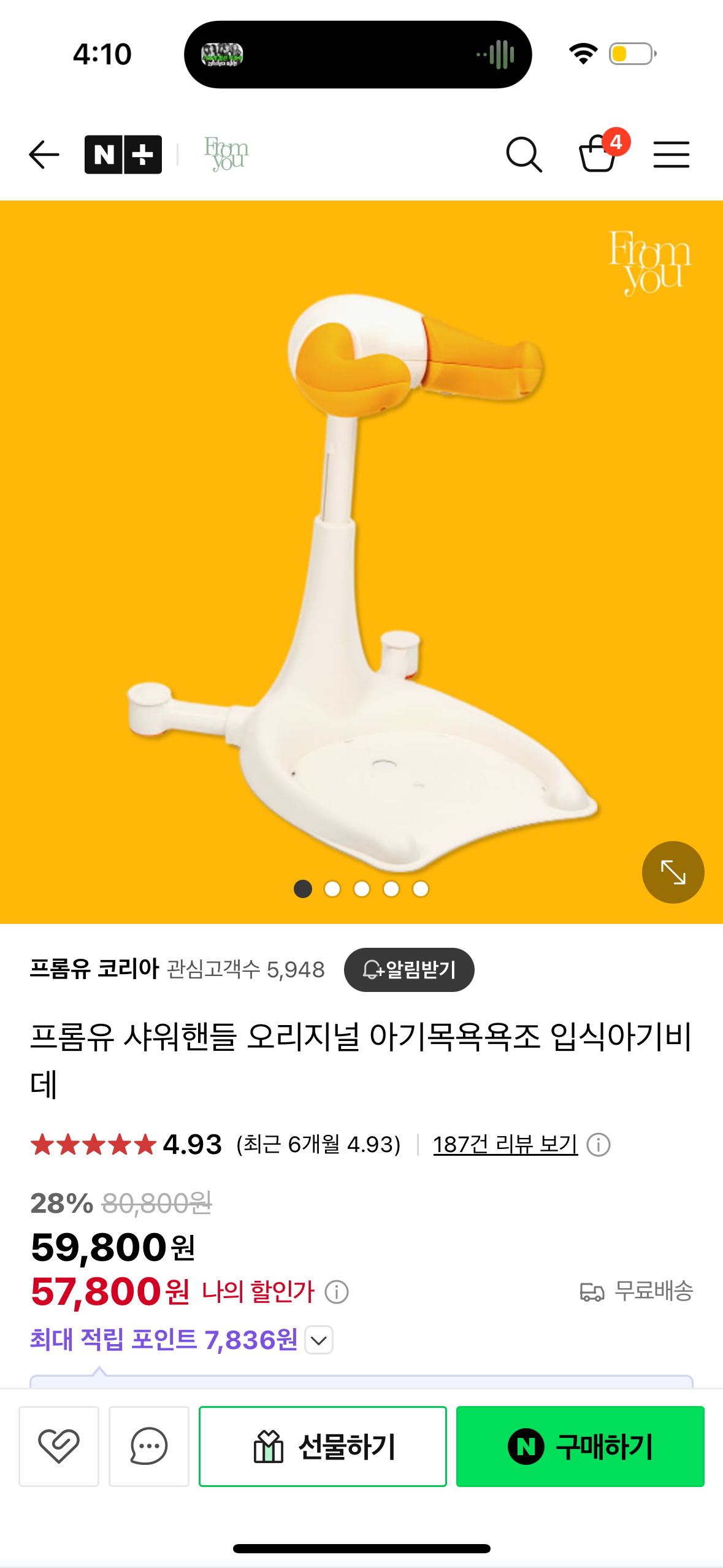Tap 구매하기 to buy now

pos(580,1446)
